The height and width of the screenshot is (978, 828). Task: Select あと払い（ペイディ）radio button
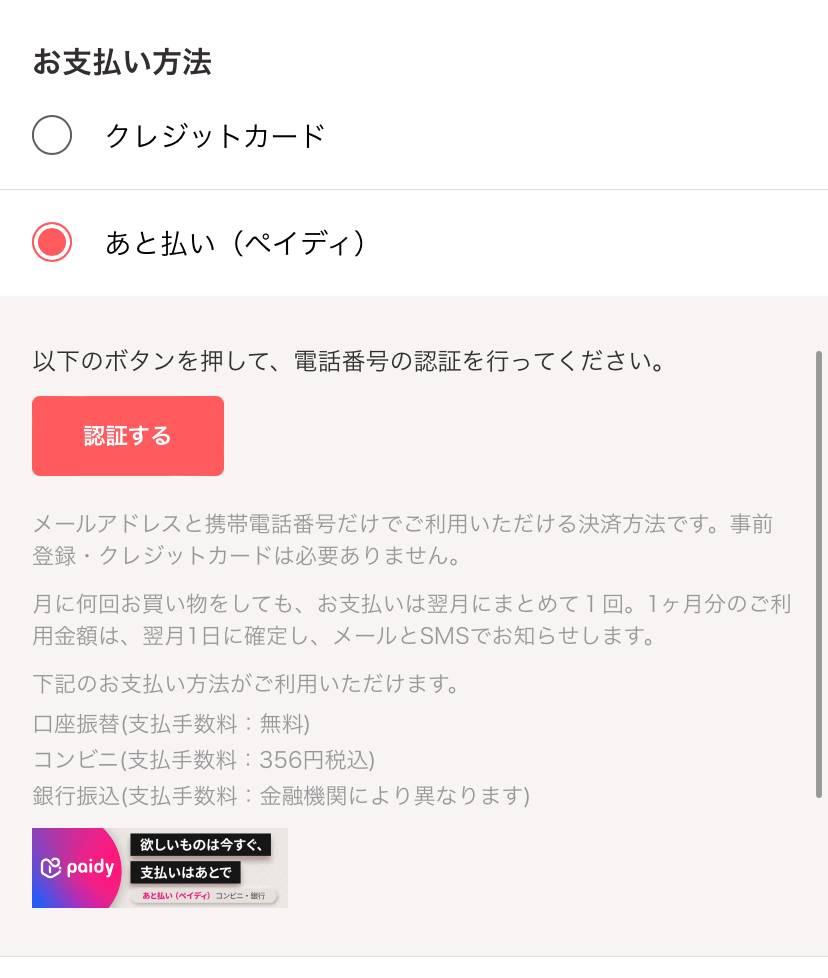52,242
